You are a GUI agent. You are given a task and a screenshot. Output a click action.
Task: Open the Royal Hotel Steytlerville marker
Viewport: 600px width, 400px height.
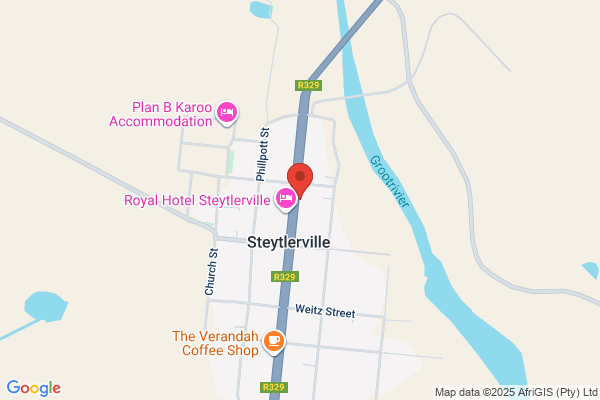click(285, 199)
